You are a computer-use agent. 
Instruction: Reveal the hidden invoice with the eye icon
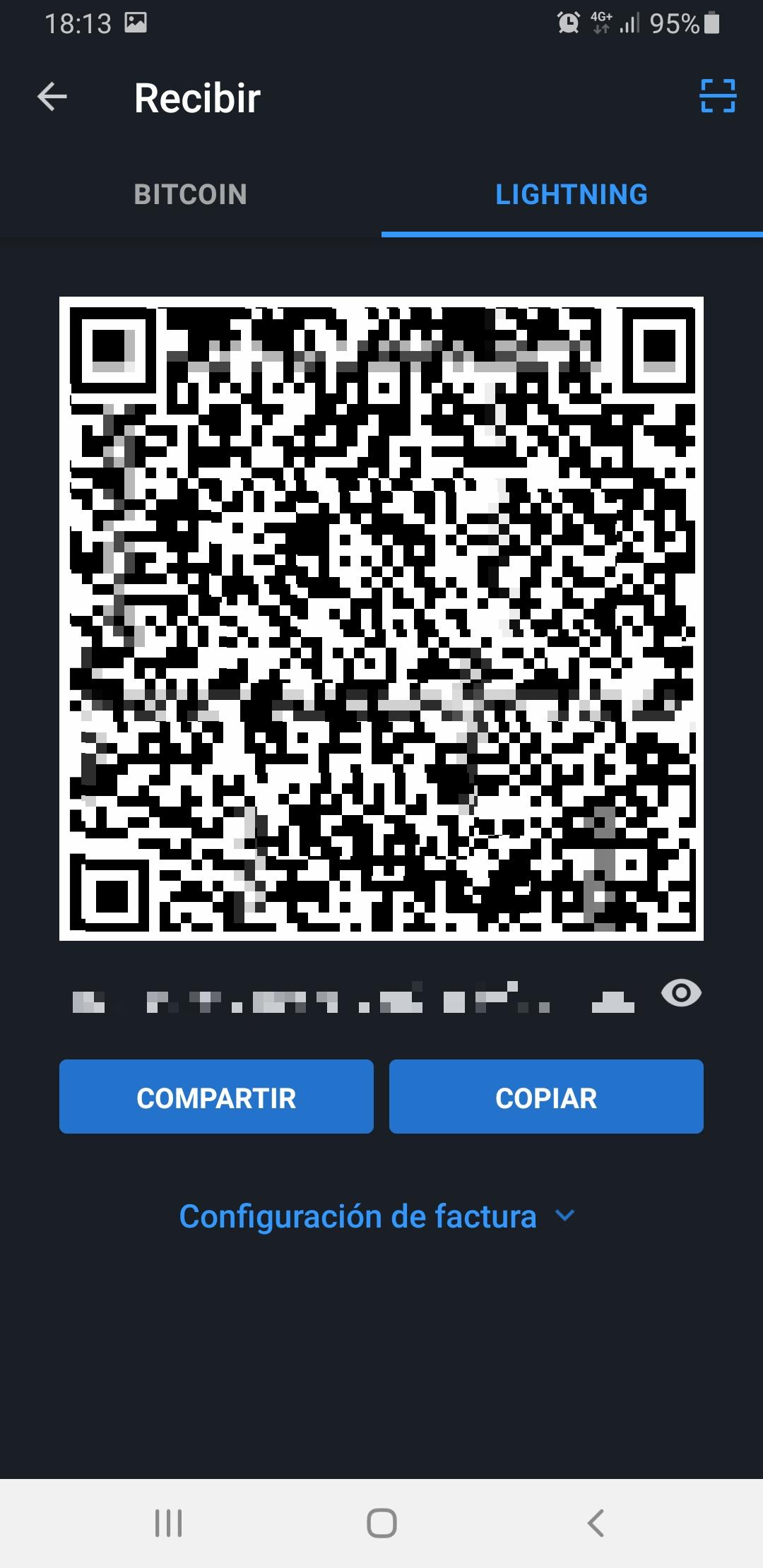coord(681,993)
